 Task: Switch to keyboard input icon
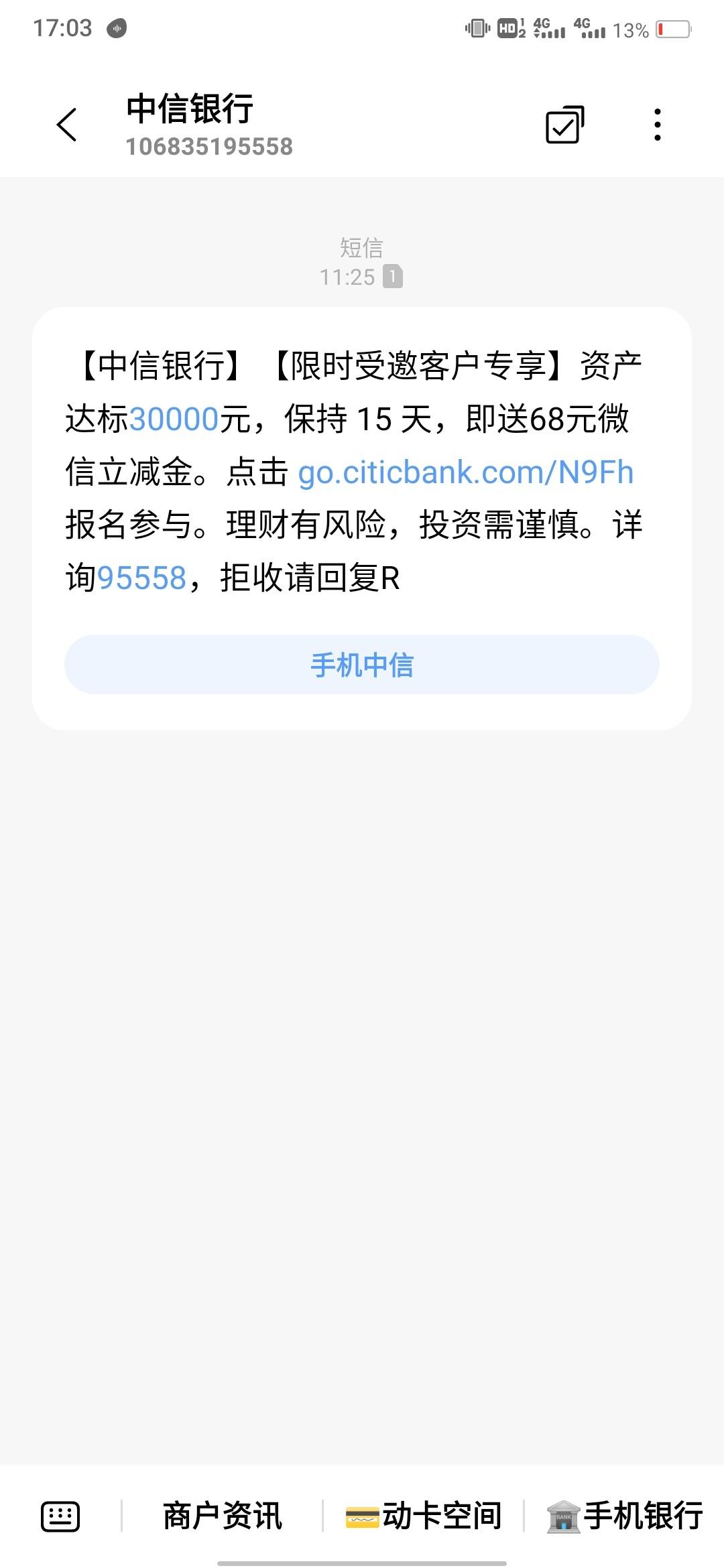(x=60, y=1516)
